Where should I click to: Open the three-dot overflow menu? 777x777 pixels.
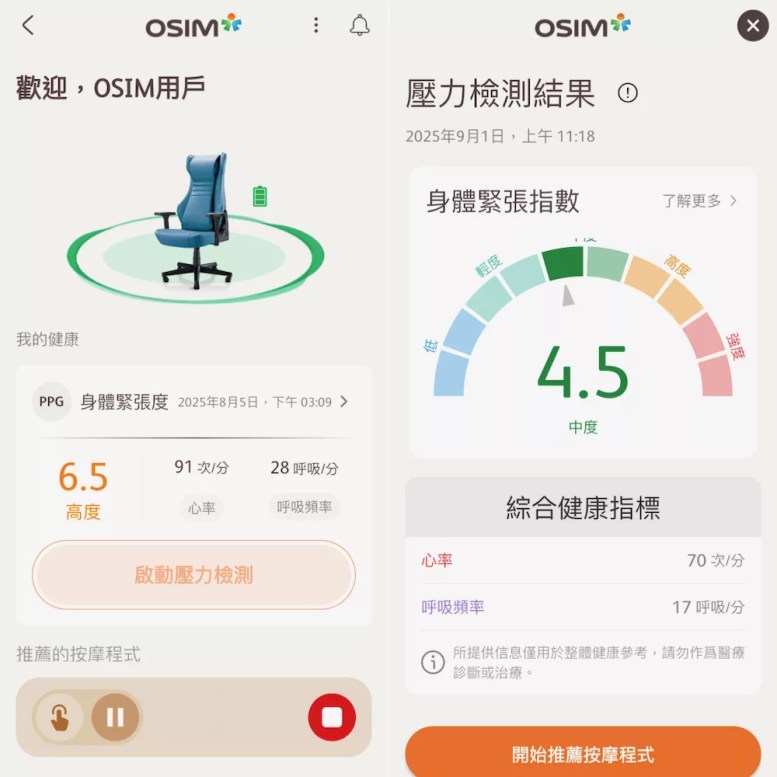(316, 25)
